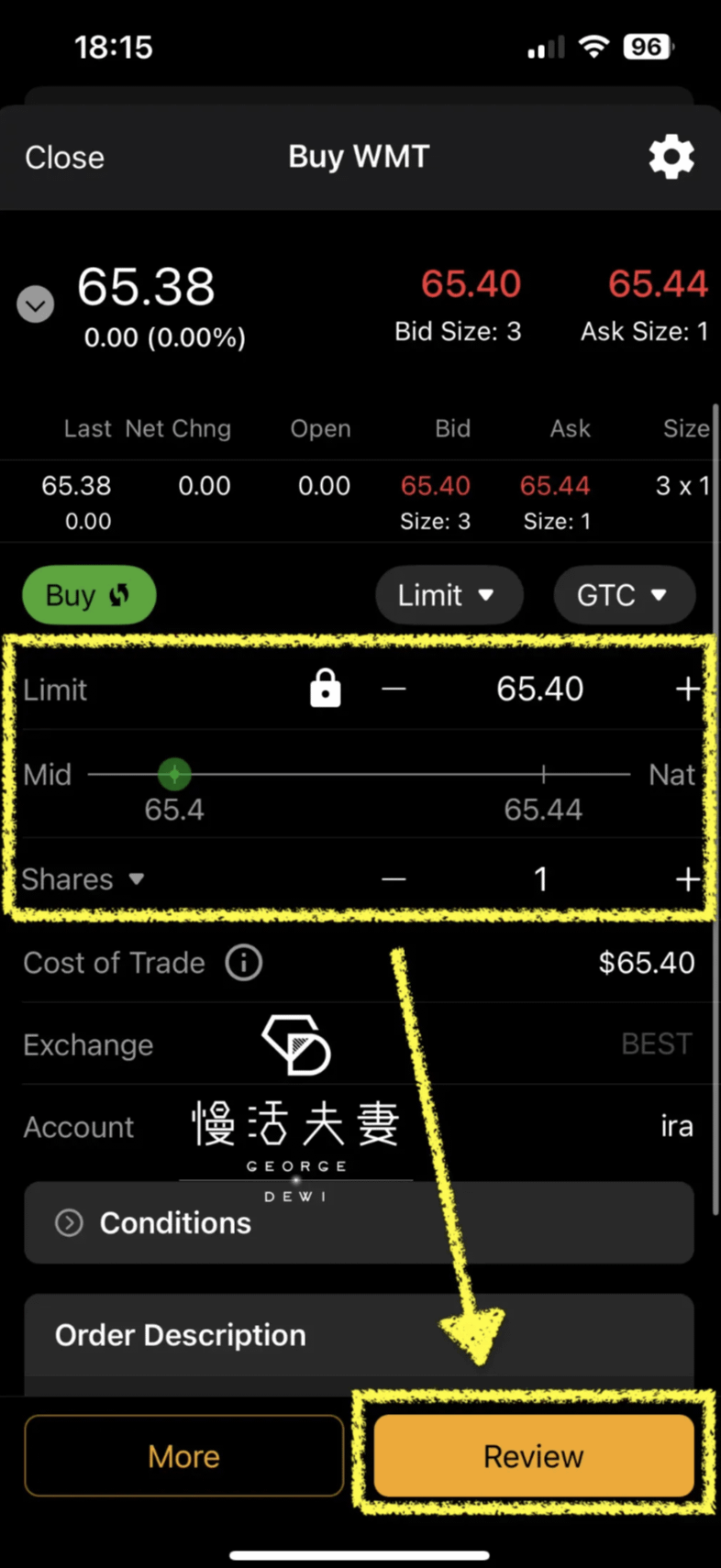This screenshot has height=1568, width=721.
Task: Show Cost of Trade info
Action: [244, 963]
